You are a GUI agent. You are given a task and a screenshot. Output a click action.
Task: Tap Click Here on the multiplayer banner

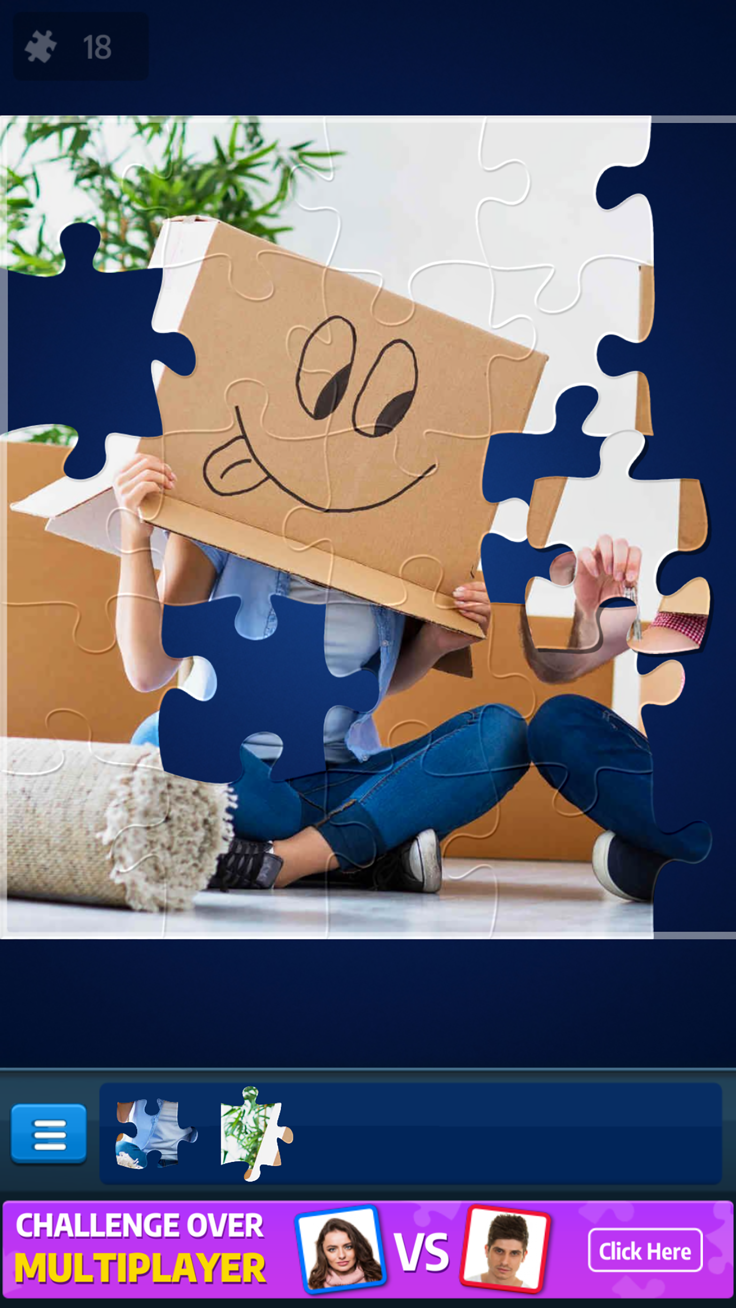pyautogui.click(x=645, y=1251)
